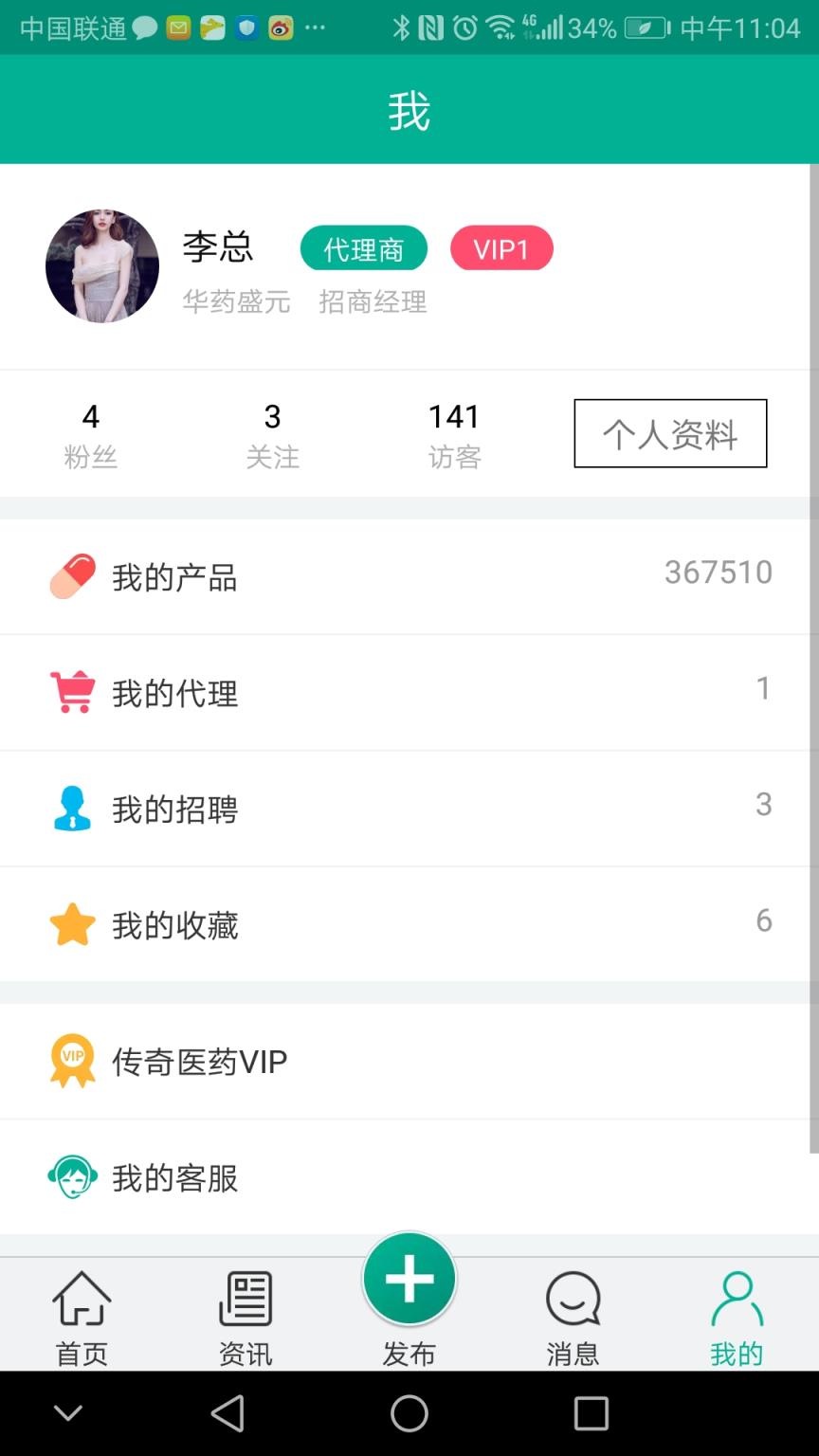
Task: Open 个人资料 personal profile button
Action: coord(670,433)
